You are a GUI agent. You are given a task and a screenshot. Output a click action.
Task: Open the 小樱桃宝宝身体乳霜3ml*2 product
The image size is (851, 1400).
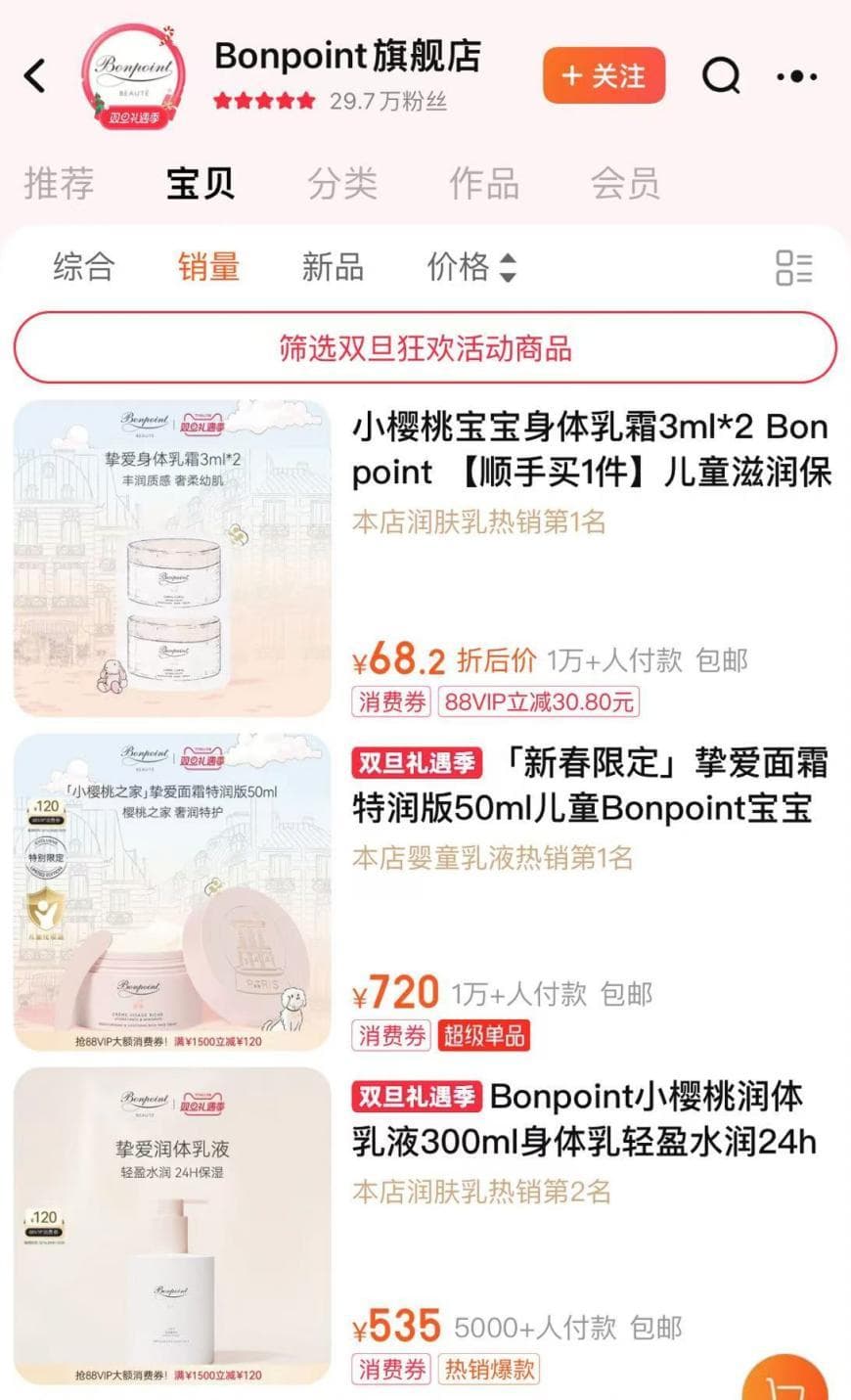pyautogui.click(x=591, y=449)
